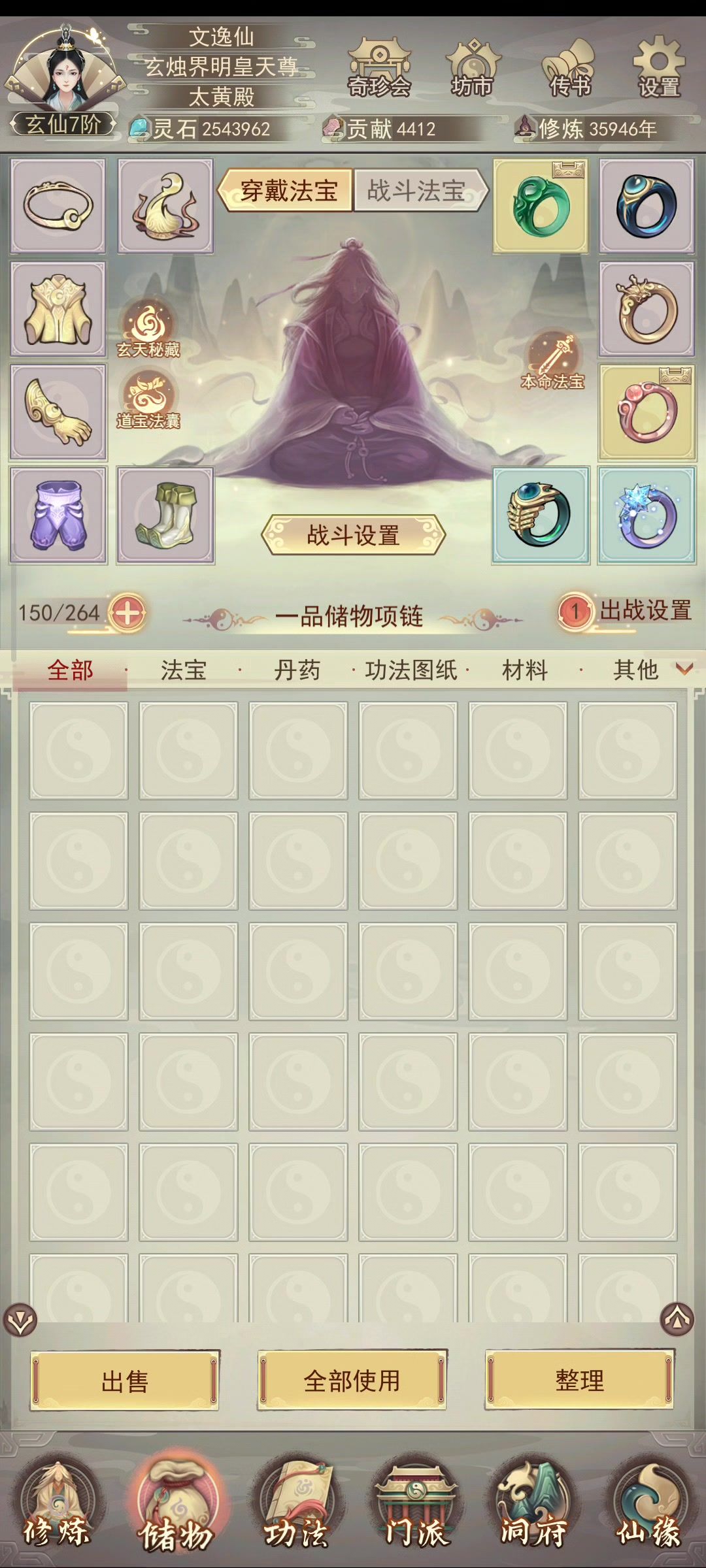Open the 坊市 market
This screenshot has height=1568, width=706.
tap(472, 69)
